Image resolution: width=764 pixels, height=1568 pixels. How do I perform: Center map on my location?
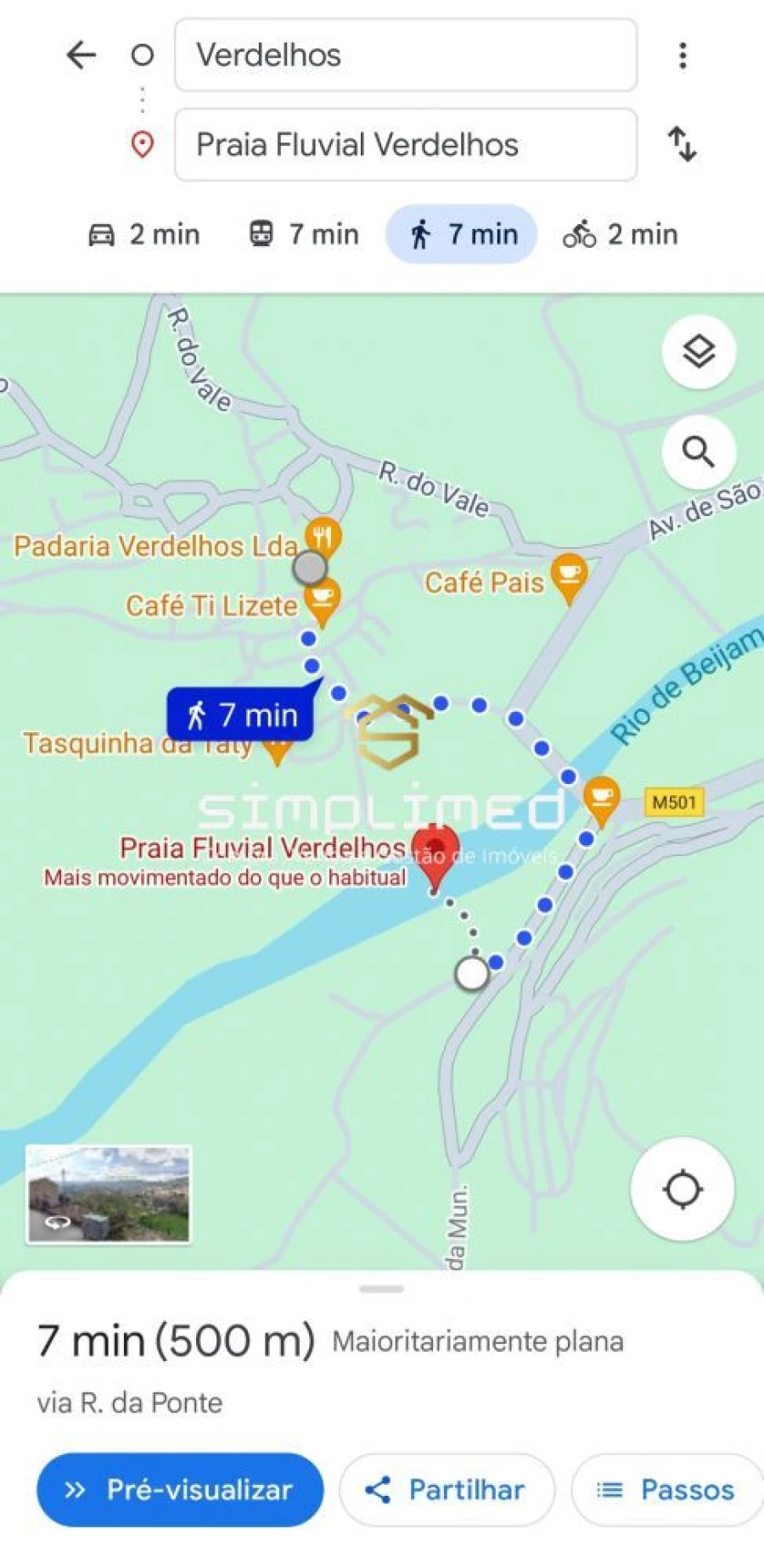click(683, 1189)
